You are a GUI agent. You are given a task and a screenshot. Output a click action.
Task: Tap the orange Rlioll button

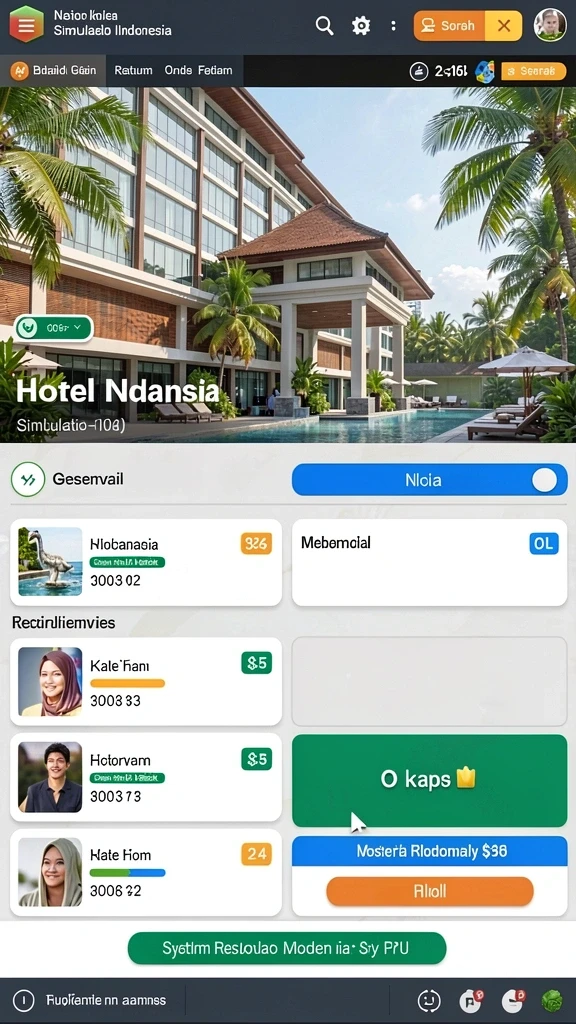[x=430, y=891]
